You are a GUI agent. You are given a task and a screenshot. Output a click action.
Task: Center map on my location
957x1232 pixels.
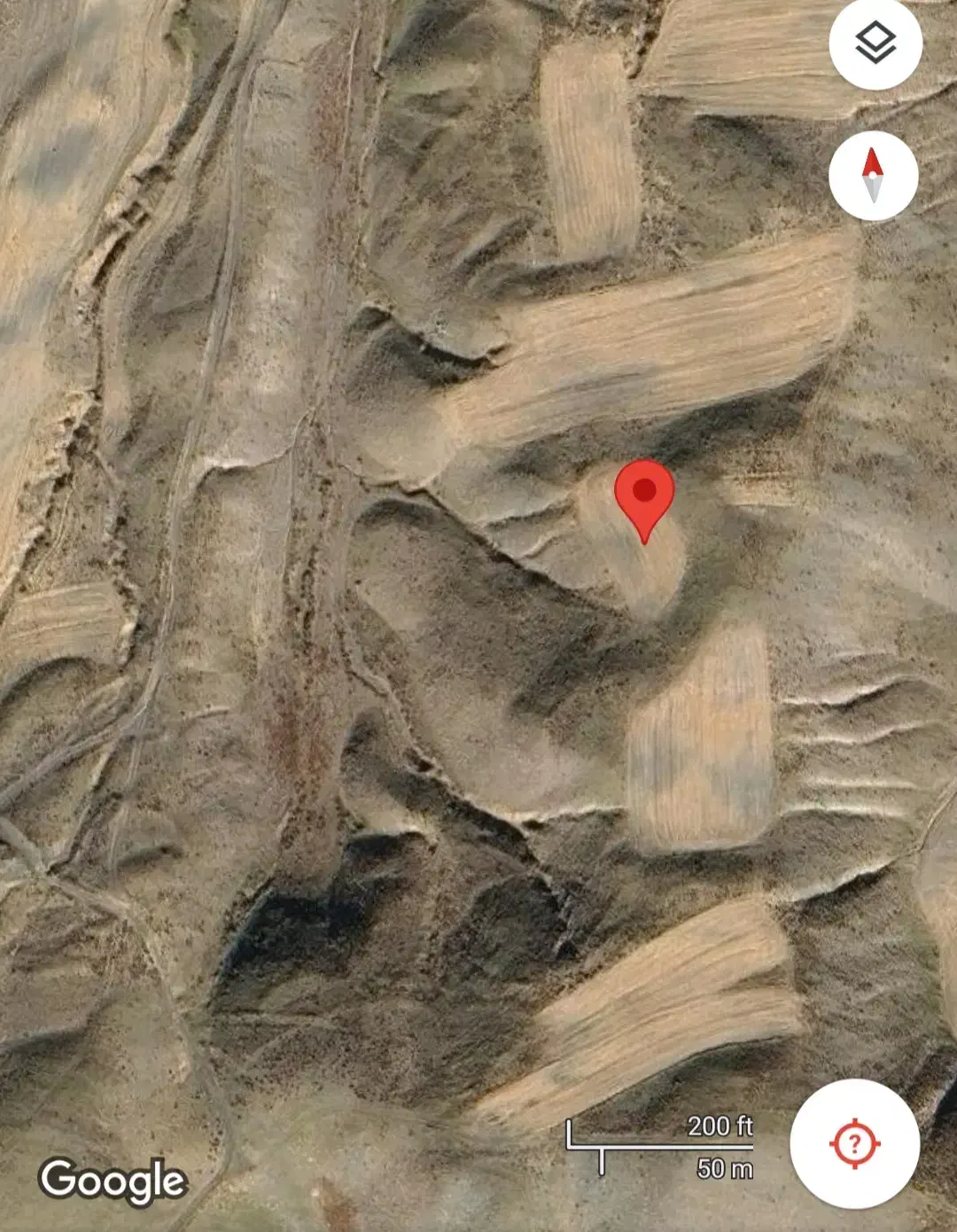tap(854, 1143)
